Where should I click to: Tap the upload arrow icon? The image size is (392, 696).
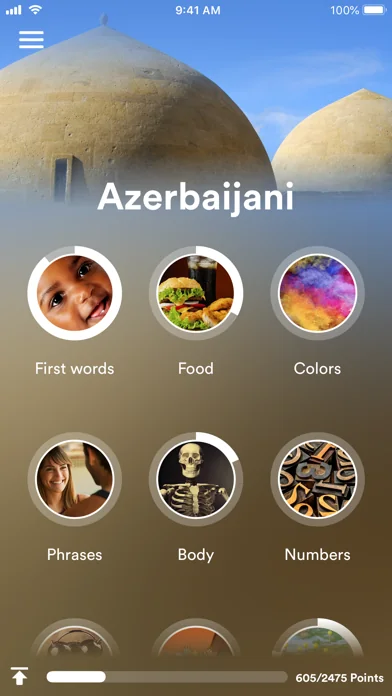20,676
